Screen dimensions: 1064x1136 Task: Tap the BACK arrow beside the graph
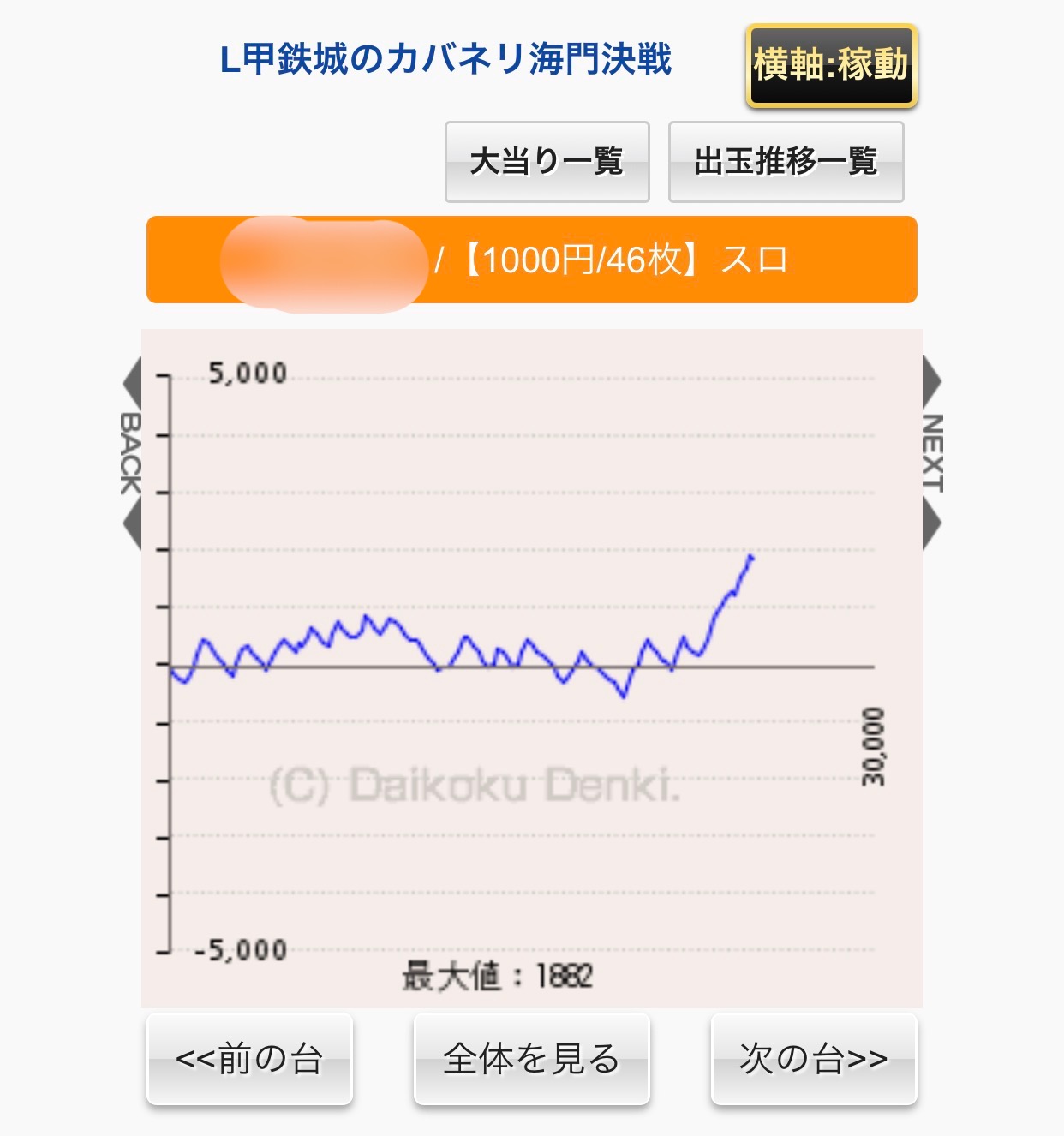point(131,453)
